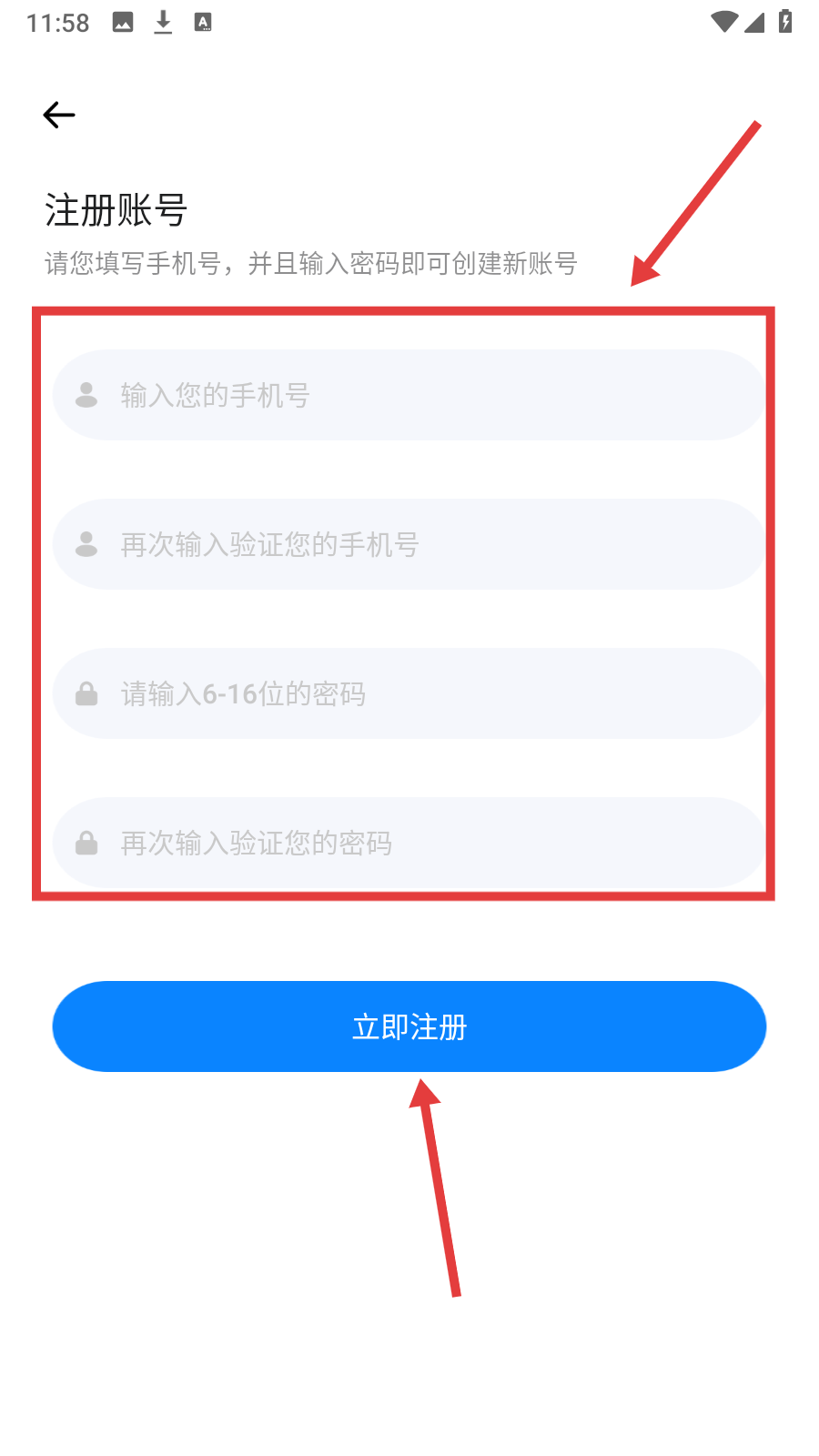This screenshot has height=1456, width=819.
Task: Tap the phone number input field
Action: (409, 395)
